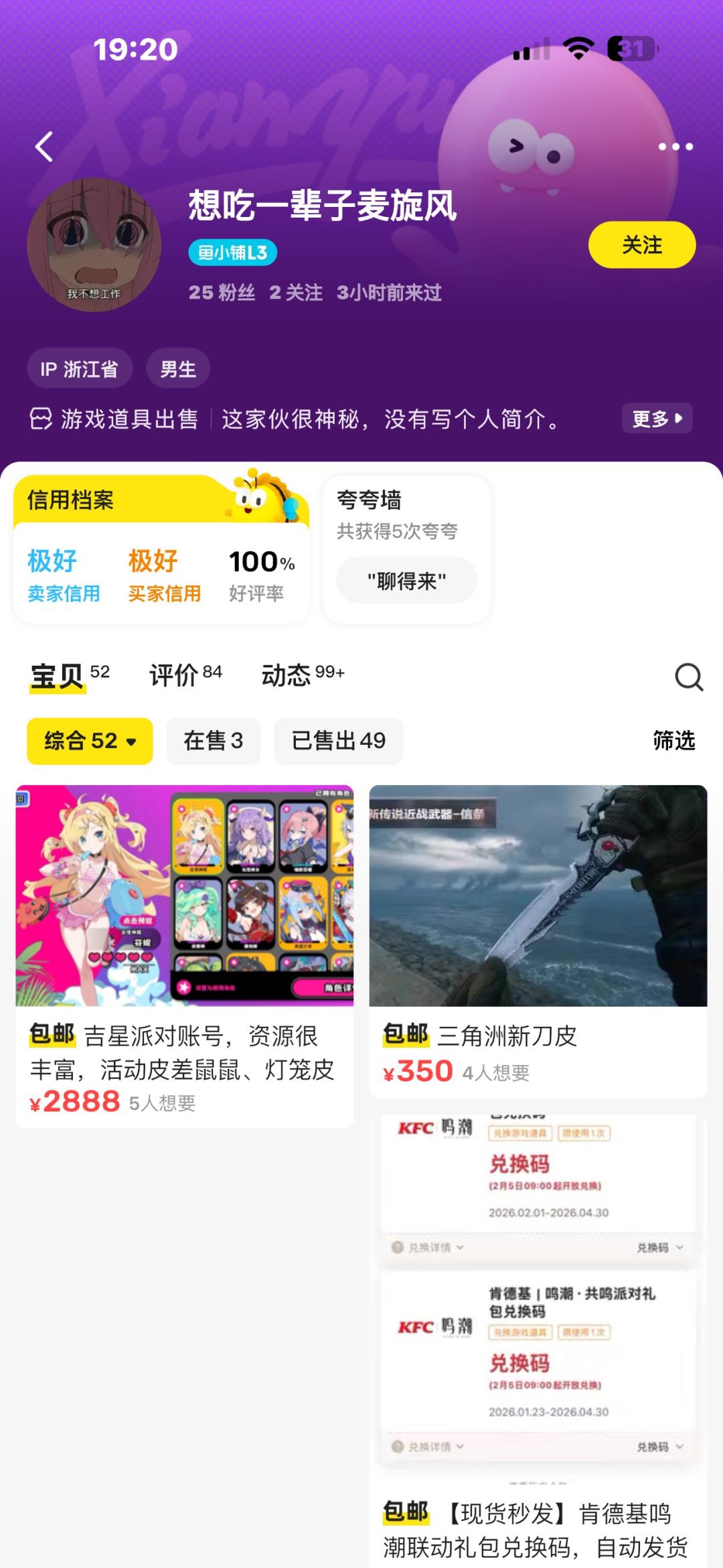Click the yellow 关注 follow button
The height and width of the screenshot is (1568, 723).
tap(643, 246)
